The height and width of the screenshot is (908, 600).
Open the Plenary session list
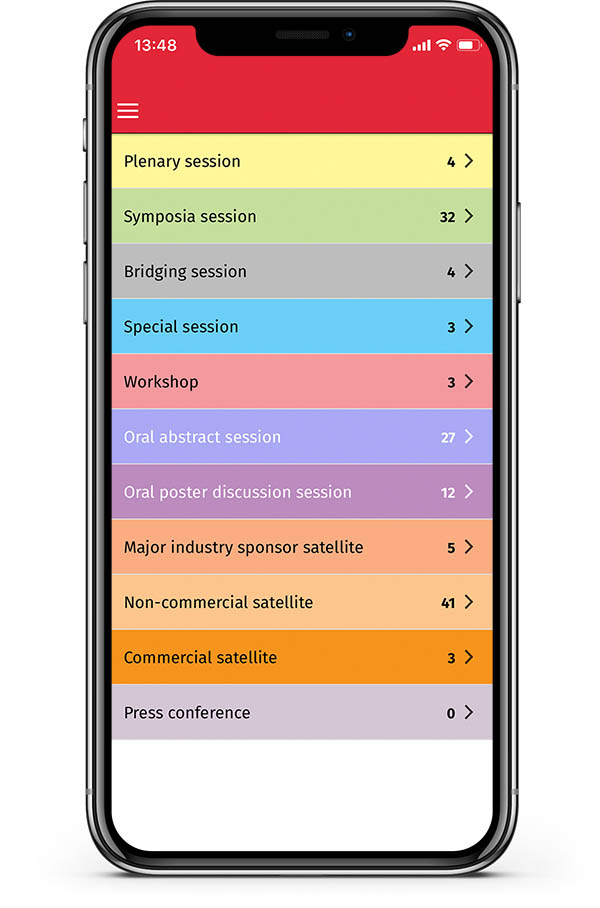click(x=300, y=161)
